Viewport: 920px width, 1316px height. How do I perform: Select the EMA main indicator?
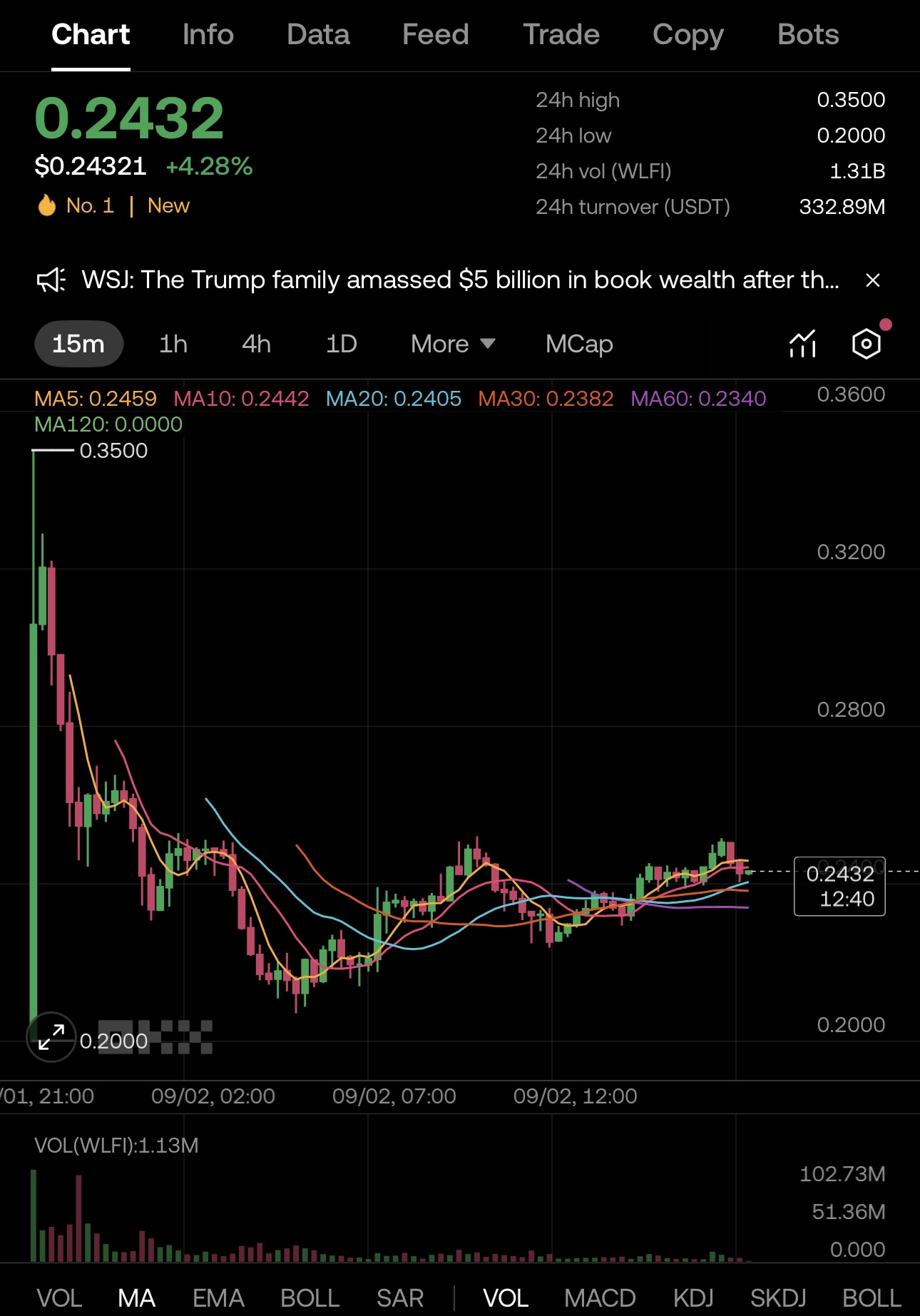[218, 1297]
